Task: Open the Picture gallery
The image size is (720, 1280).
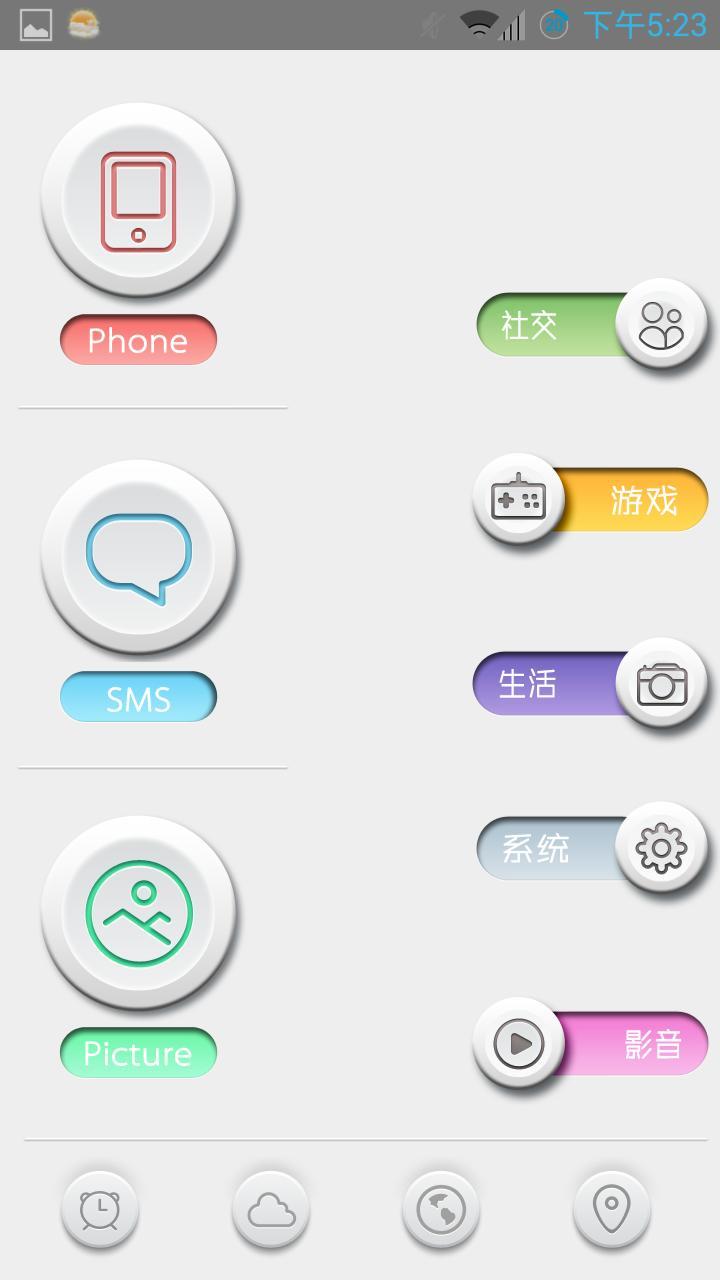Action: [x=138, y=912]
